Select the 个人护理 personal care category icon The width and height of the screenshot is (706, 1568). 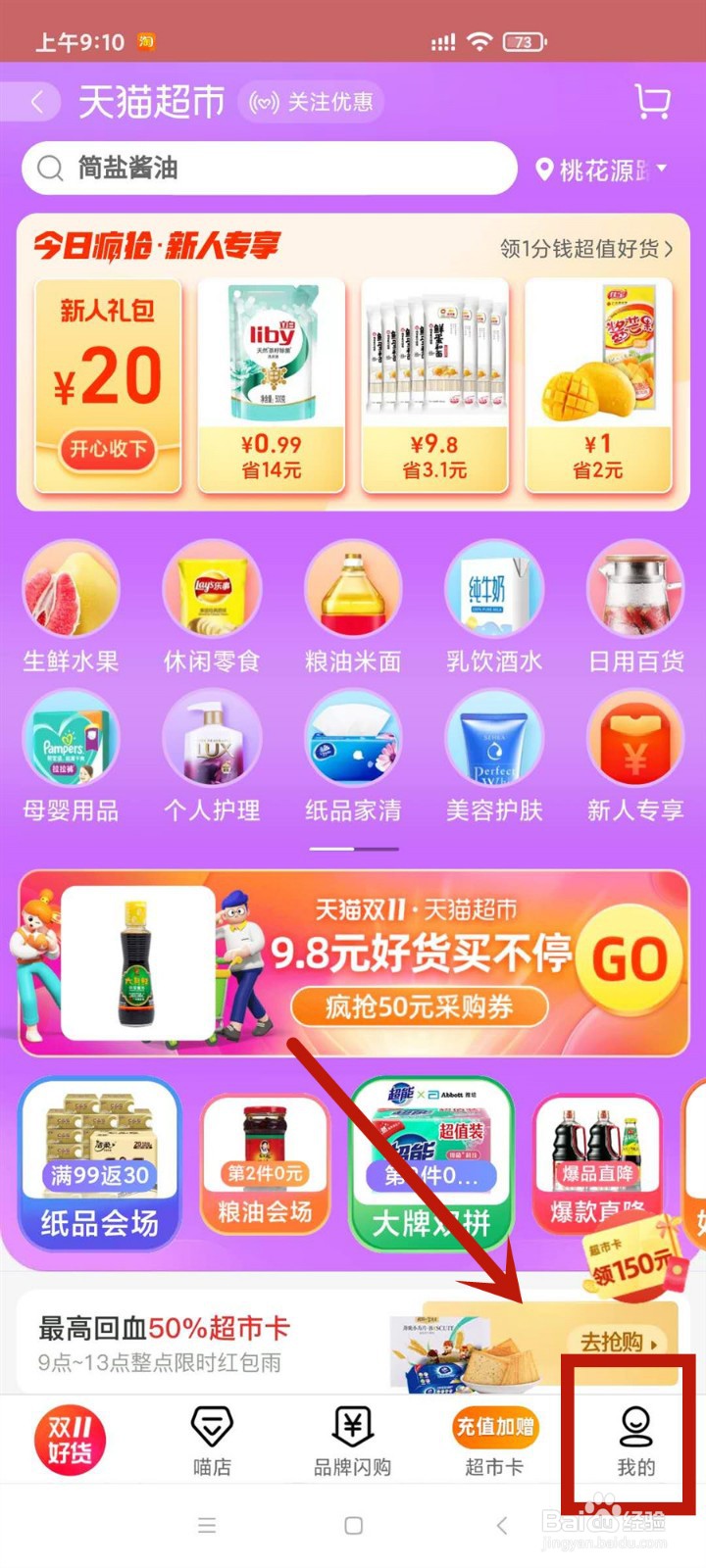coord(212,740)
